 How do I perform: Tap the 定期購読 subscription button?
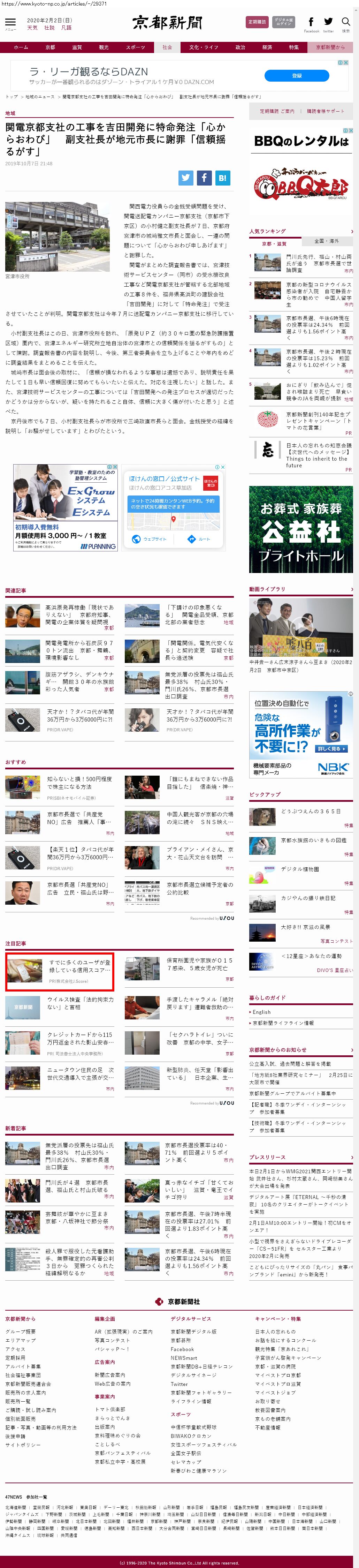pos(257,22)
